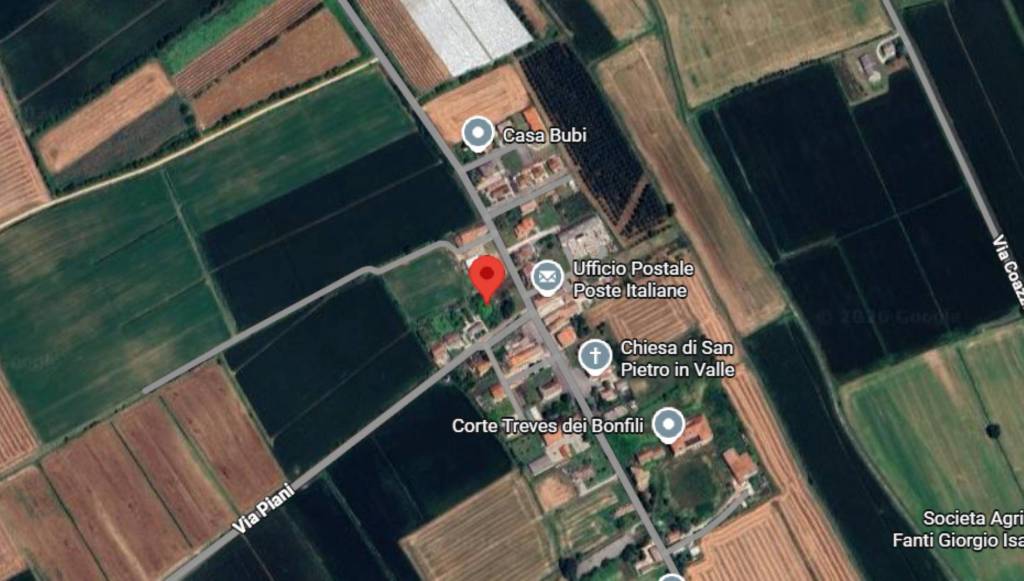Tap the Chiesa di San Pietro in Valle marker
The height and width of the screenshot is (581, 1024).
click(x=596, y=355)
